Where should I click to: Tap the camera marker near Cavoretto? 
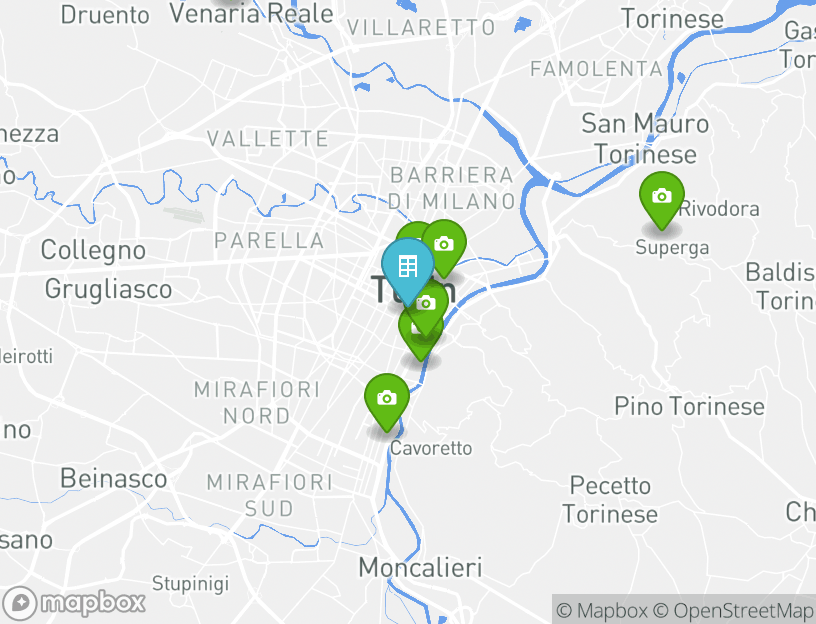(386, 398)
